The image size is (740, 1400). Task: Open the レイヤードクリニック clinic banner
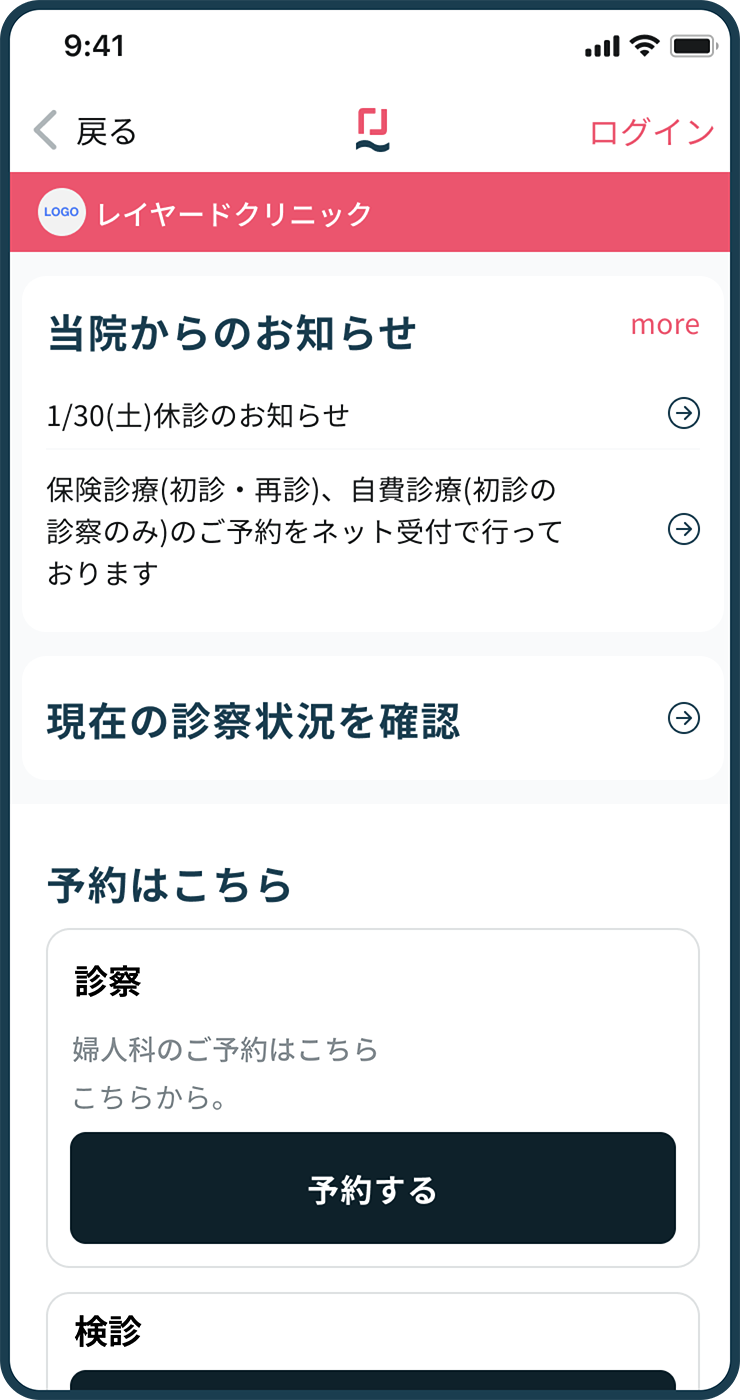(368, 212)
